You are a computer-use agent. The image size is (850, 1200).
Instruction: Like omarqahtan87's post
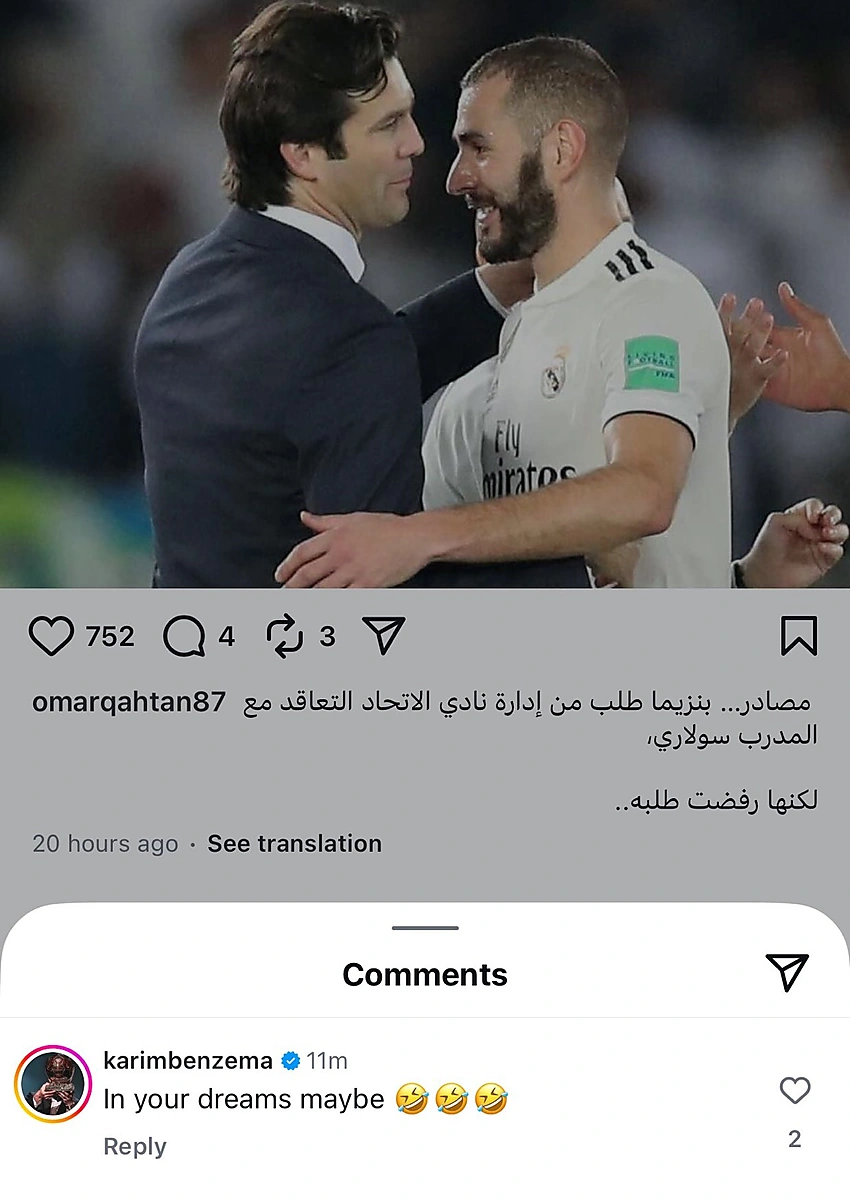pos(51,636)
